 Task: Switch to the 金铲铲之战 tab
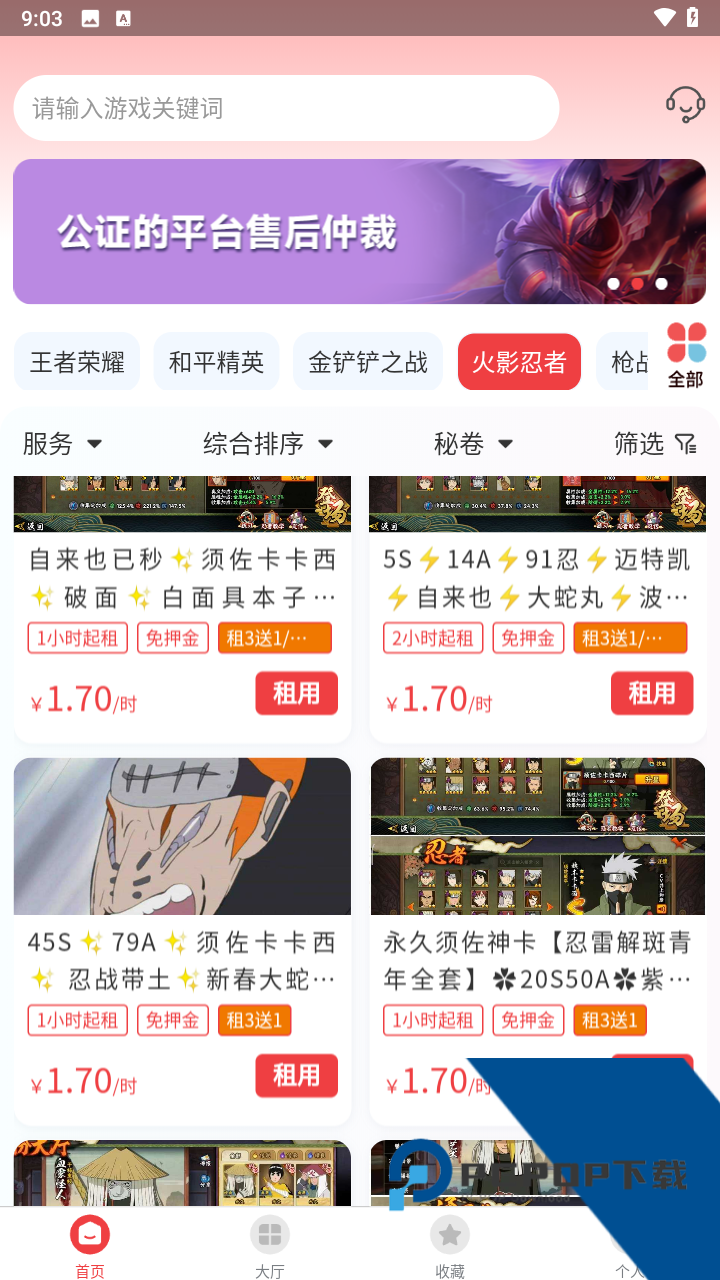(368, 361)
